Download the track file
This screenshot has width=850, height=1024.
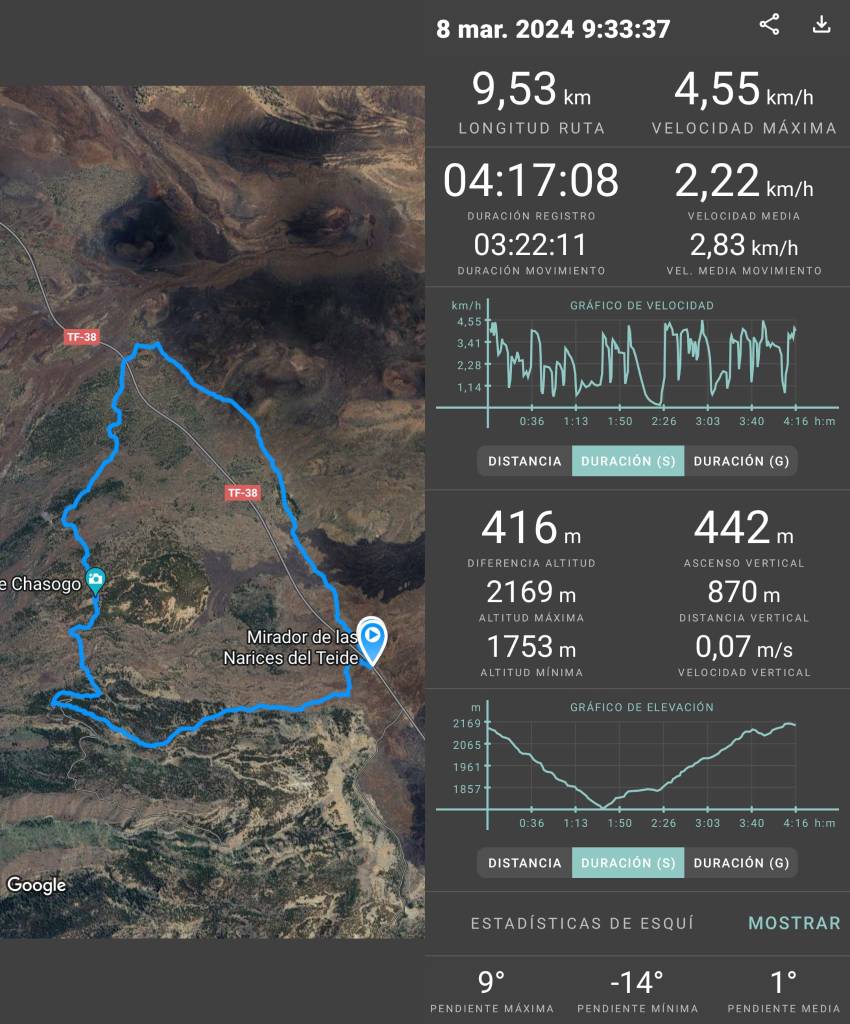coord(821,25)
